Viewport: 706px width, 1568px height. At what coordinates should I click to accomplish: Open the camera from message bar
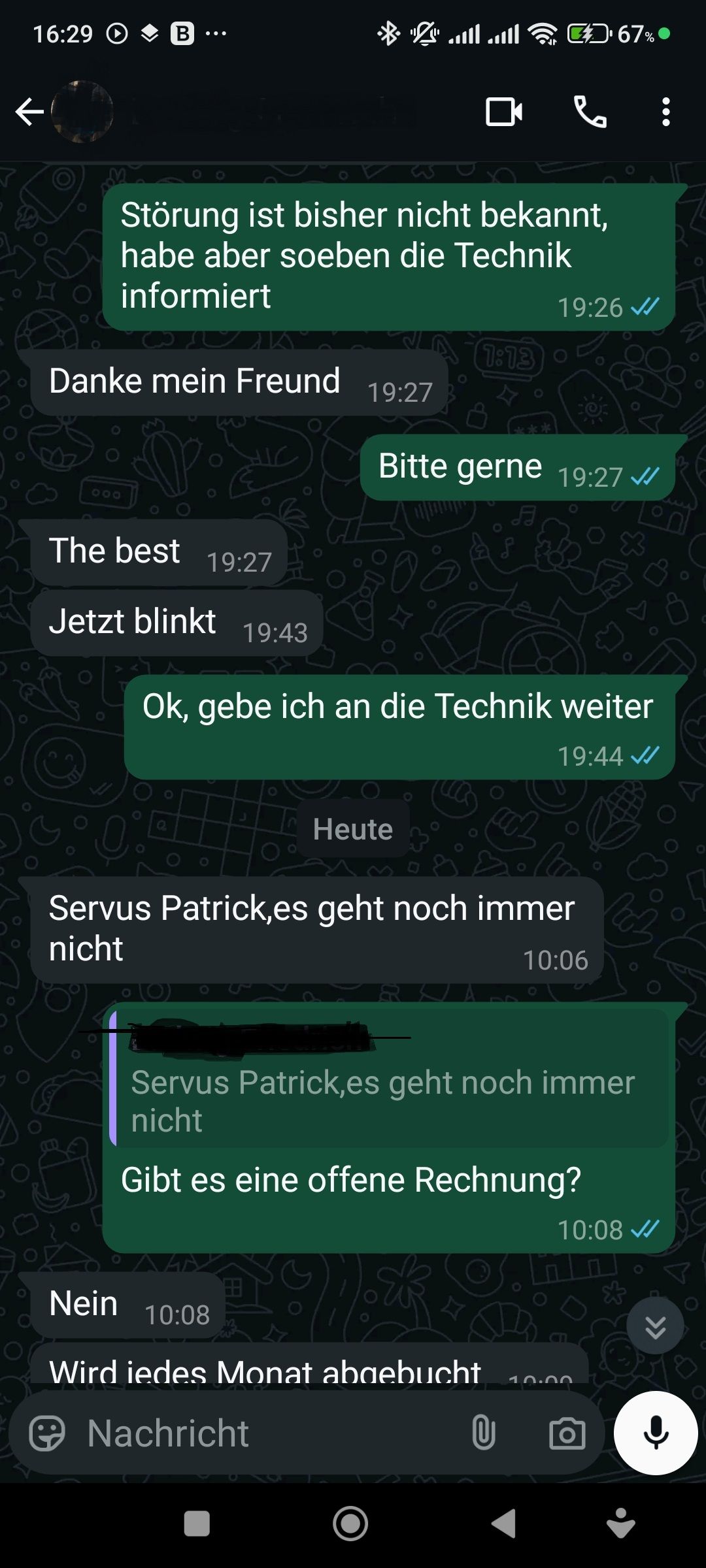567,1433
